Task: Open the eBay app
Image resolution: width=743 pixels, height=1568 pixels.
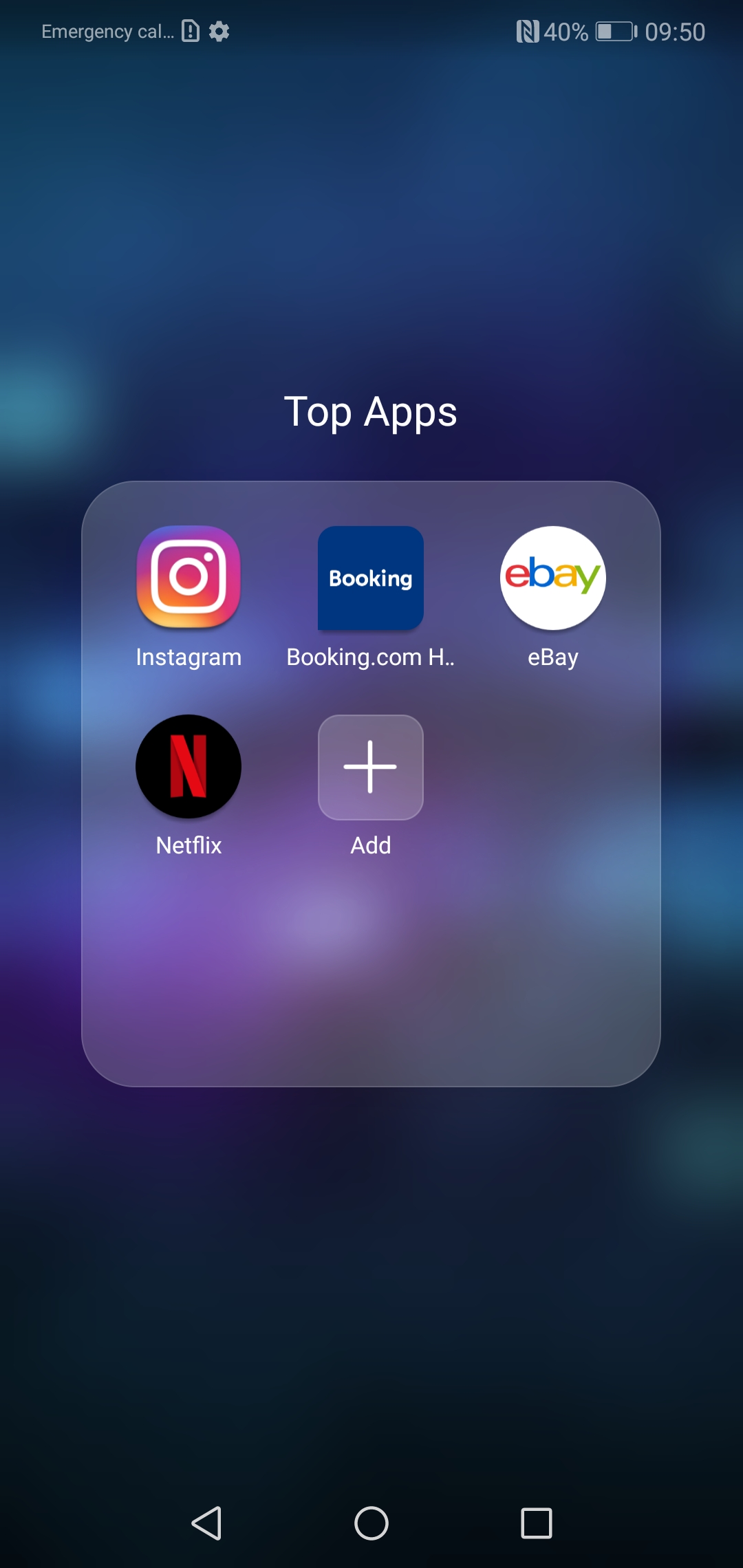Action: coord(552,578)
